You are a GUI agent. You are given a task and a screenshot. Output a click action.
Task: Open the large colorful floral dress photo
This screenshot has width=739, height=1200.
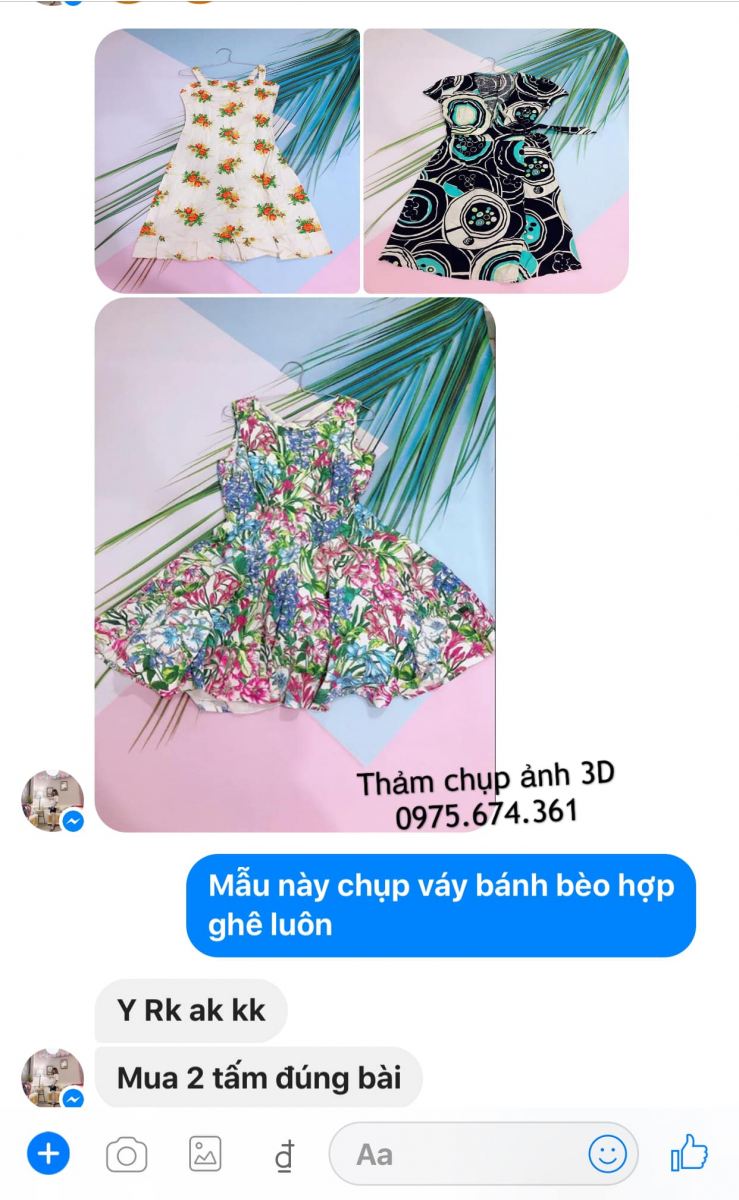tap(295, 565)
